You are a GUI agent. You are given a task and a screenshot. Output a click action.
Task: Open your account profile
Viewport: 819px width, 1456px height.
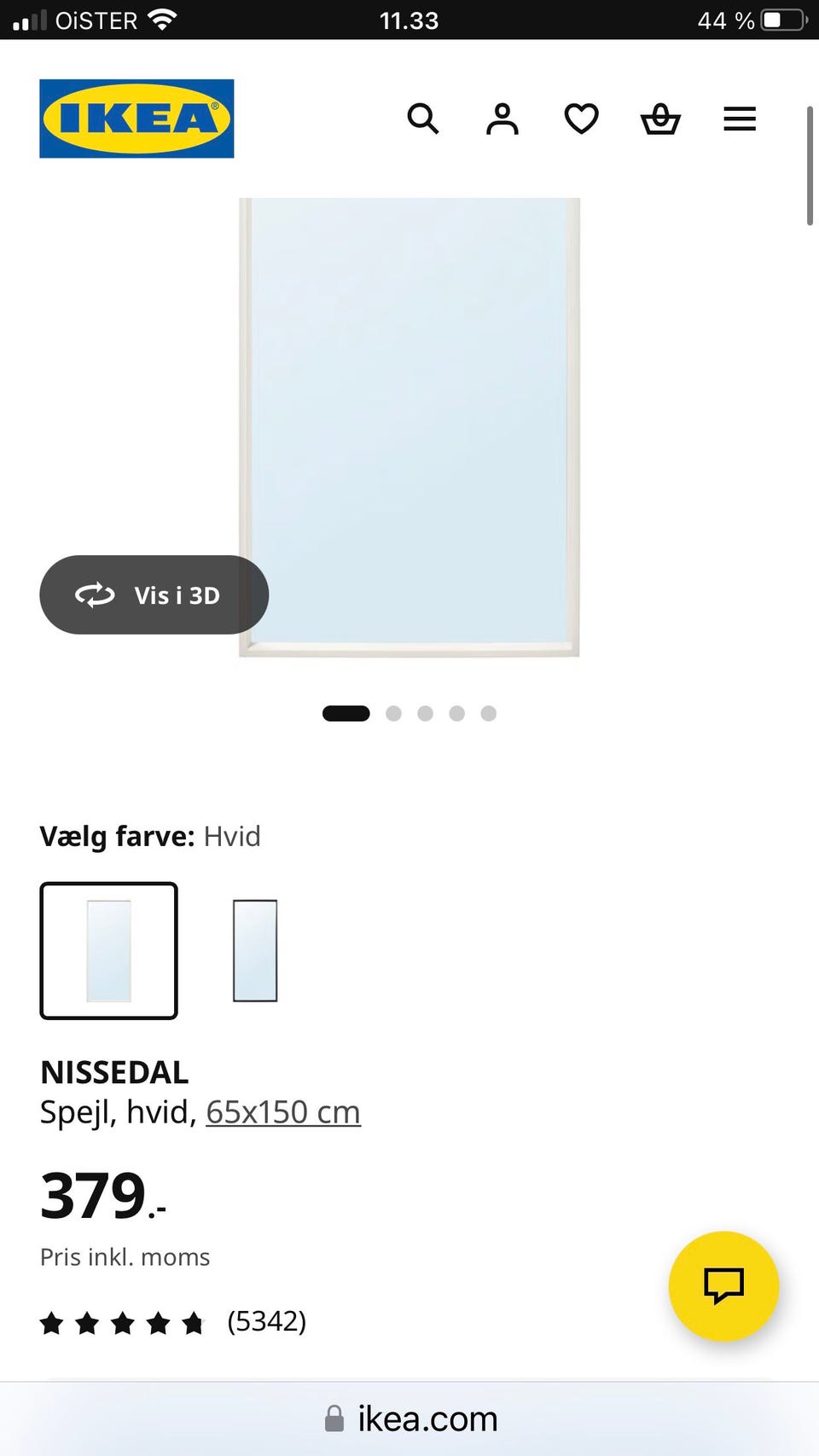tap(502, 119)
